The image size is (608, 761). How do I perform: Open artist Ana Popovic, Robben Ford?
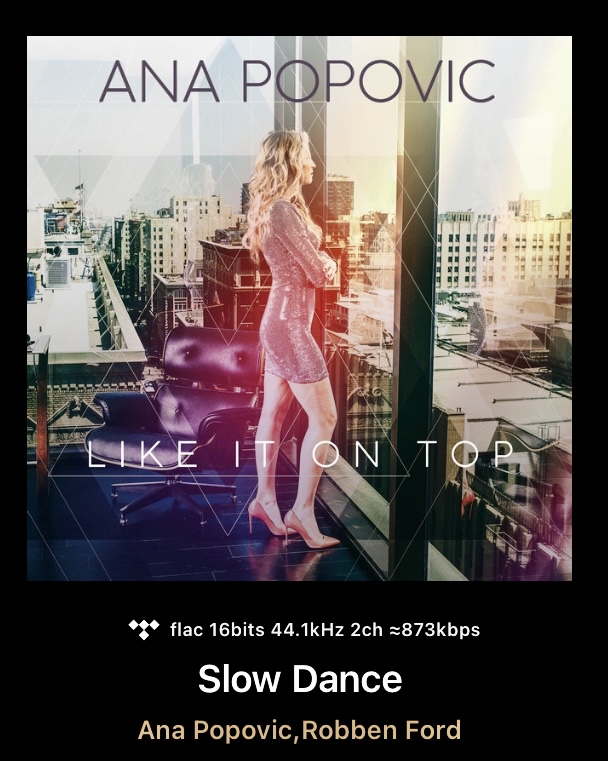(x=299, y=730)
